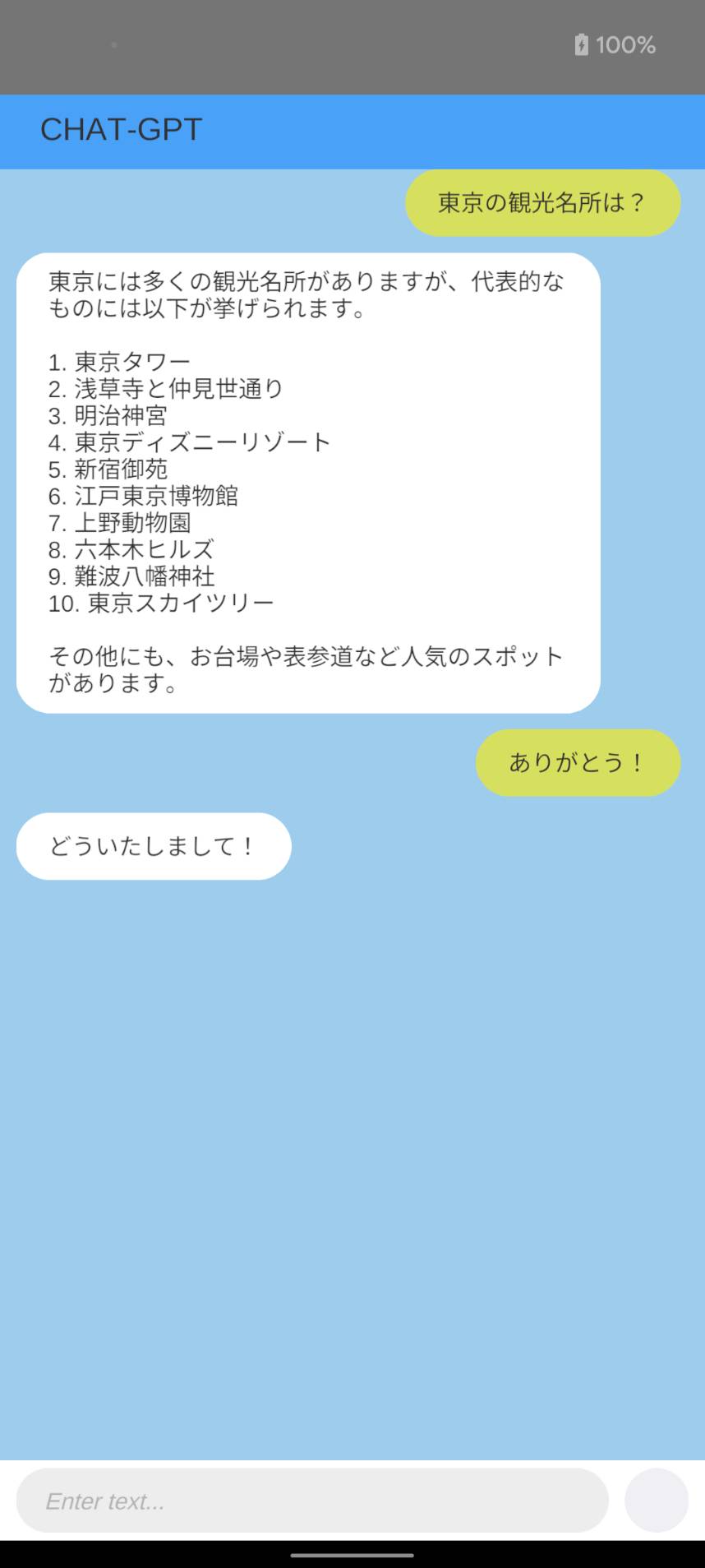The width and height of the screenshot is (705, 1568).
Task: Select the ありがとう！ message bubble
Action: 577,762
